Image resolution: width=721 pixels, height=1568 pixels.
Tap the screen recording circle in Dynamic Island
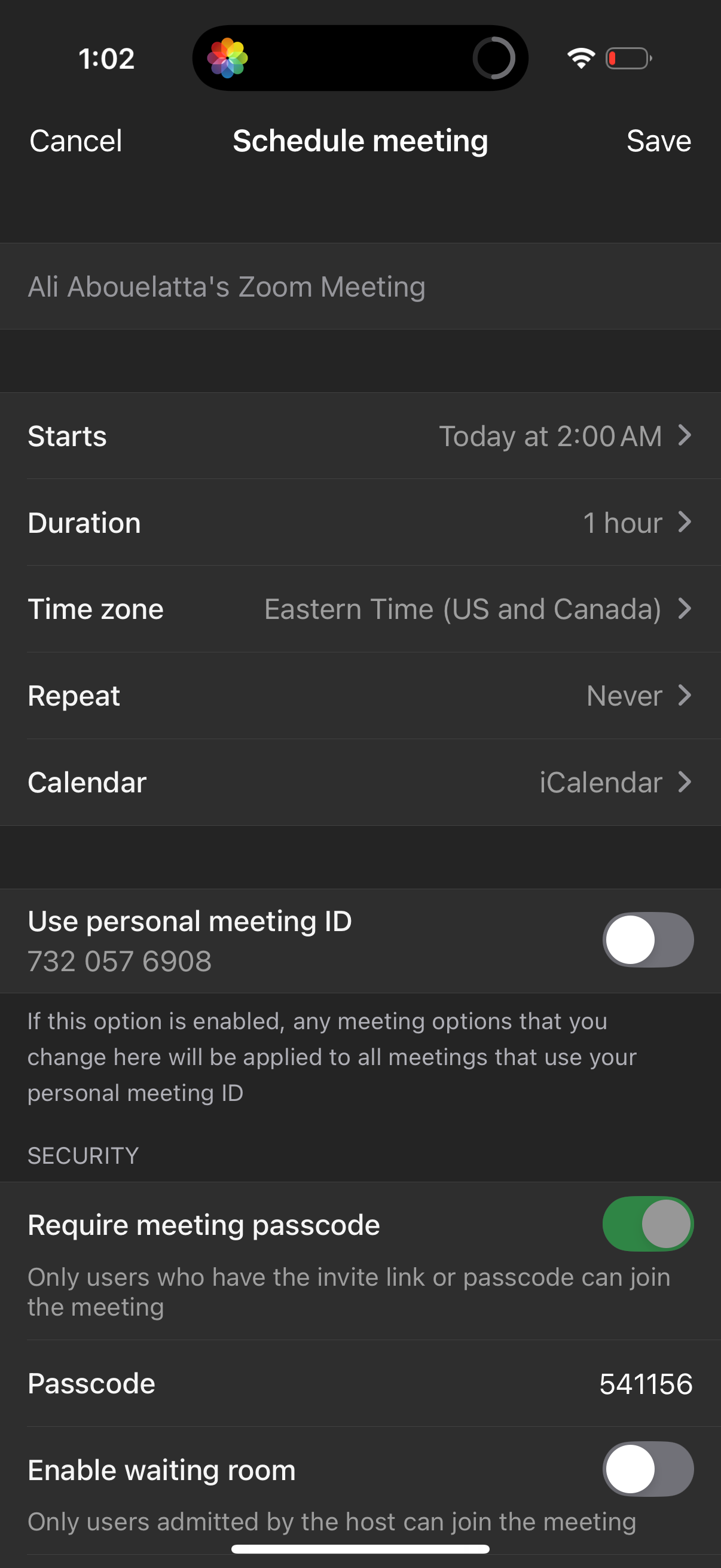[493, 57]
